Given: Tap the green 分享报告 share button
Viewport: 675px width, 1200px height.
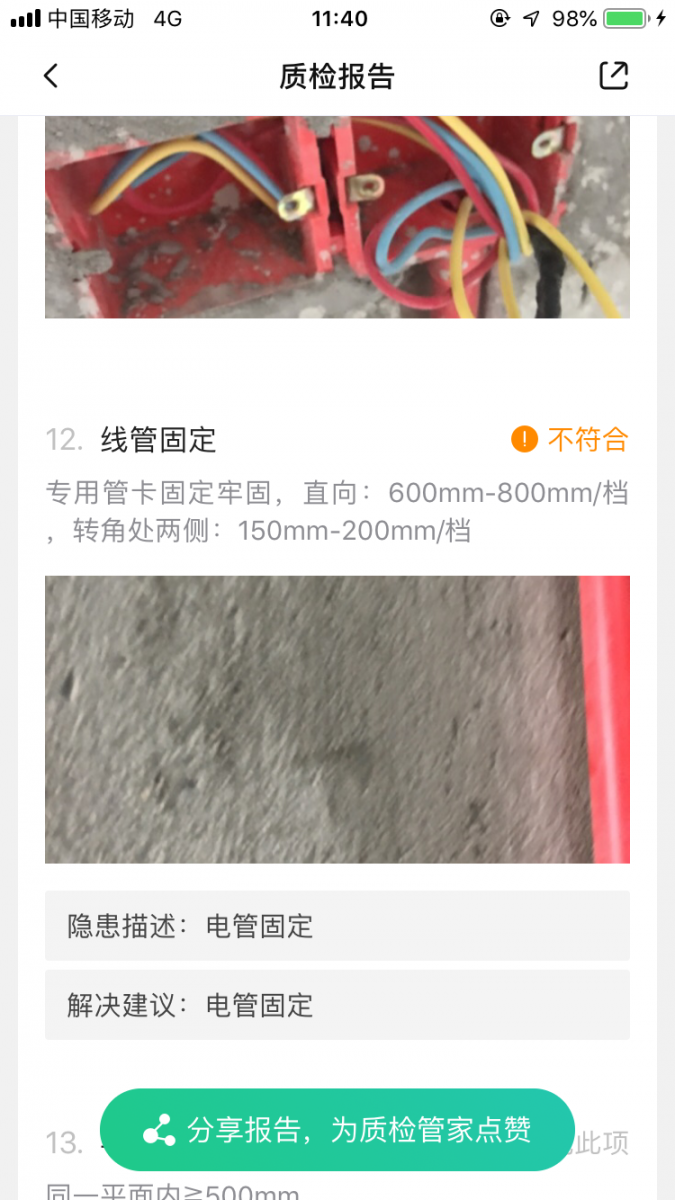Looking at the screenshot, I should (x=337, y=1130).
